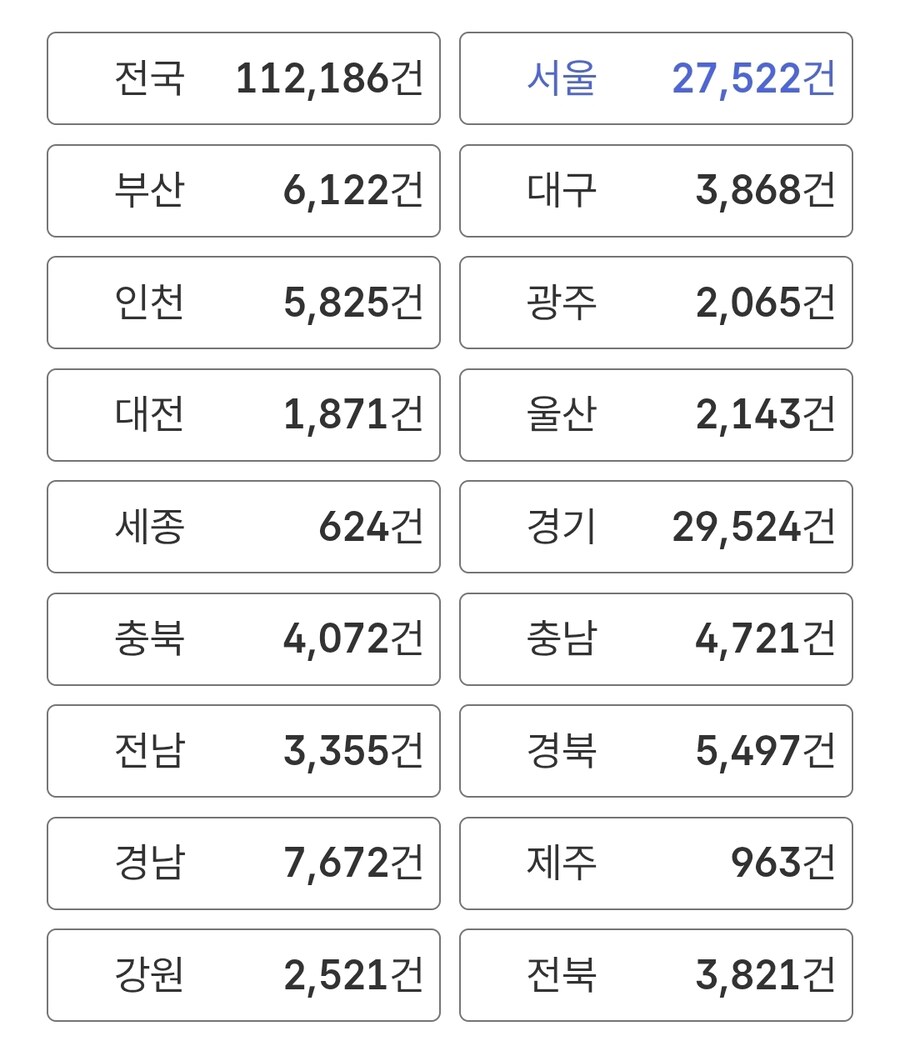
Task: Tap 제주 with 963건
Action: tap(656, 862)
